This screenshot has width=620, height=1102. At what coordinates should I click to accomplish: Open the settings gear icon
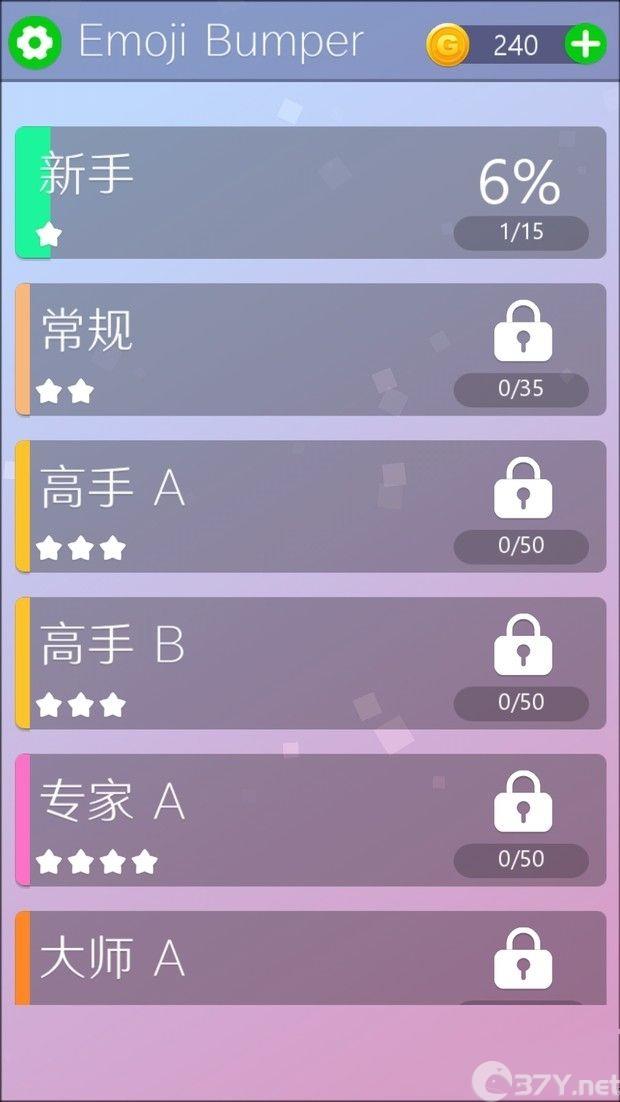(x=36, y=42)
